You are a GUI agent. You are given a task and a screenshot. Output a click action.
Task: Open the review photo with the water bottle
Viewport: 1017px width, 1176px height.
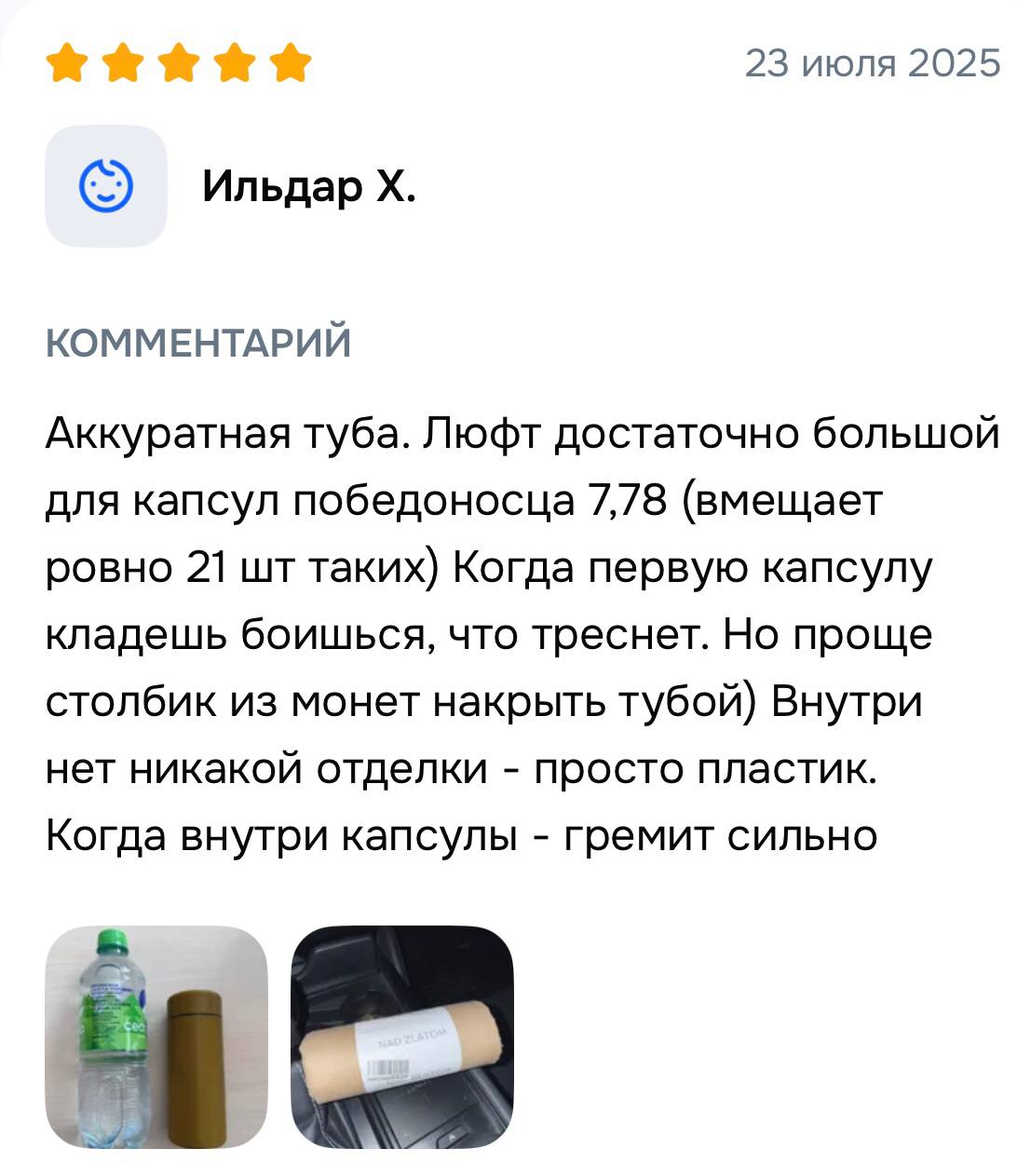(x=156, y=1036)
